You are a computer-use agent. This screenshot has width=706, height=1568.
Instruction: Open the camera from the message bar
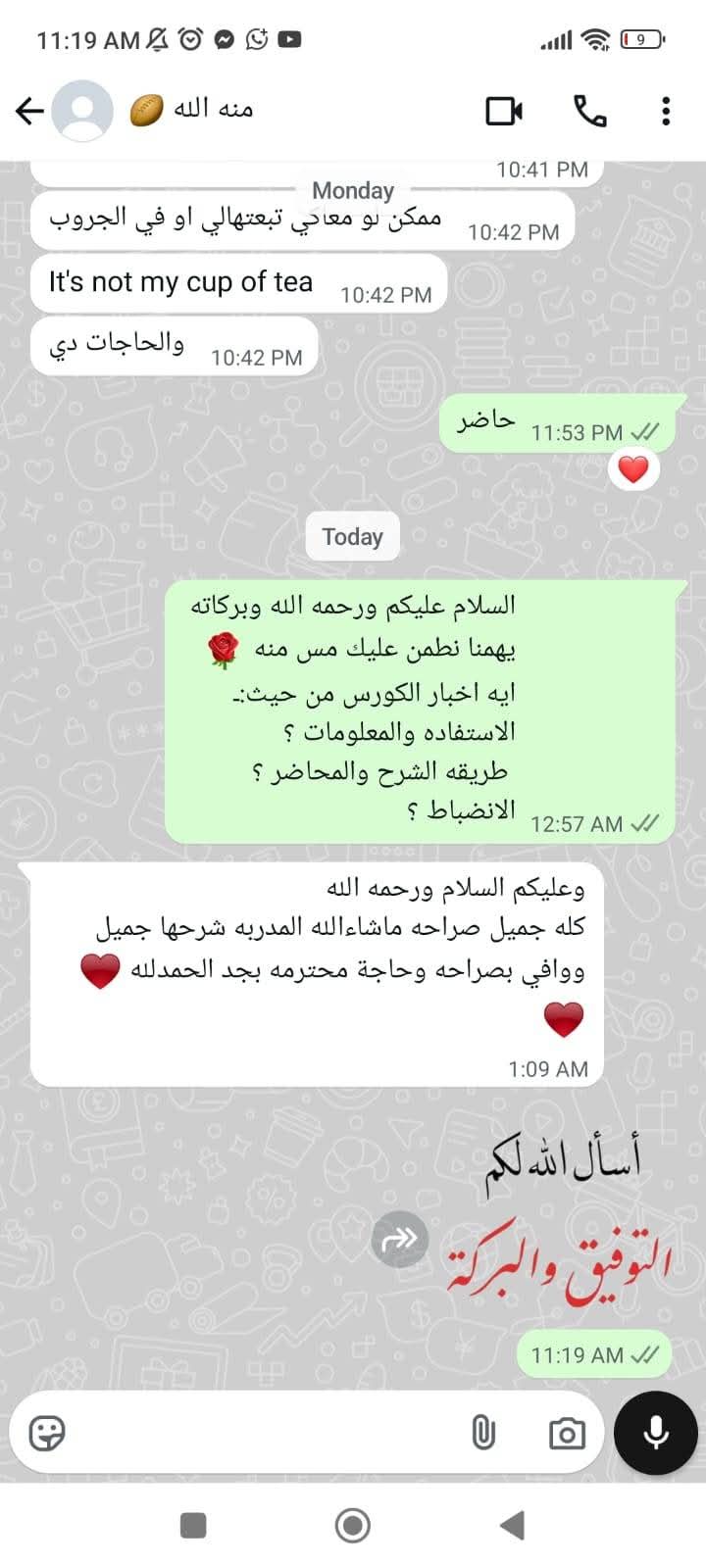click(566, 1434)
